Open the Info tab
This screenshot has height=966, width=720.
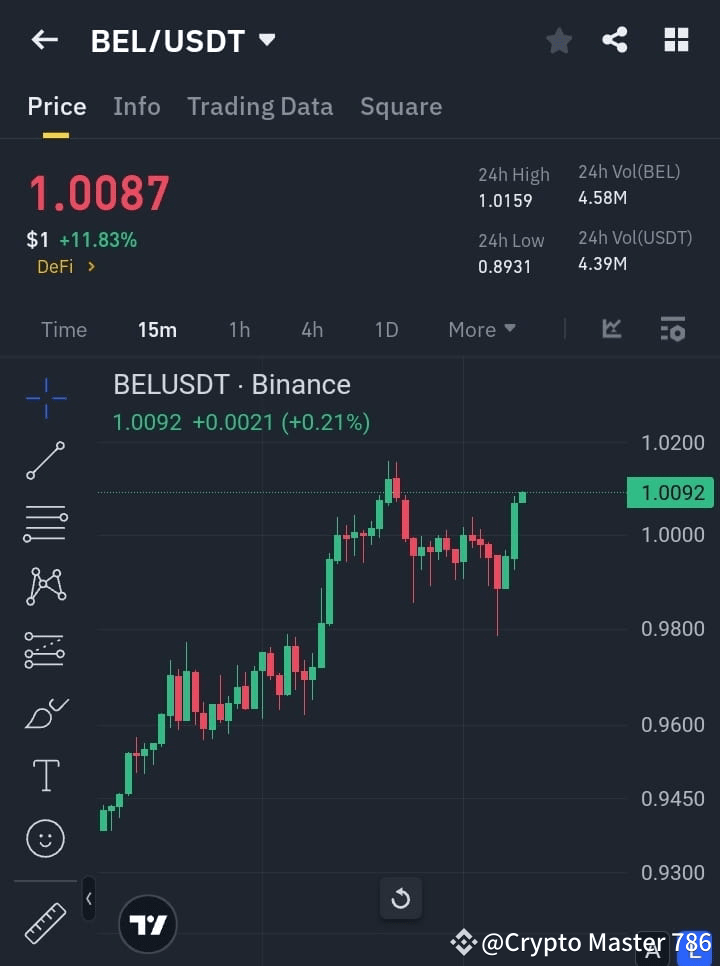137,106
